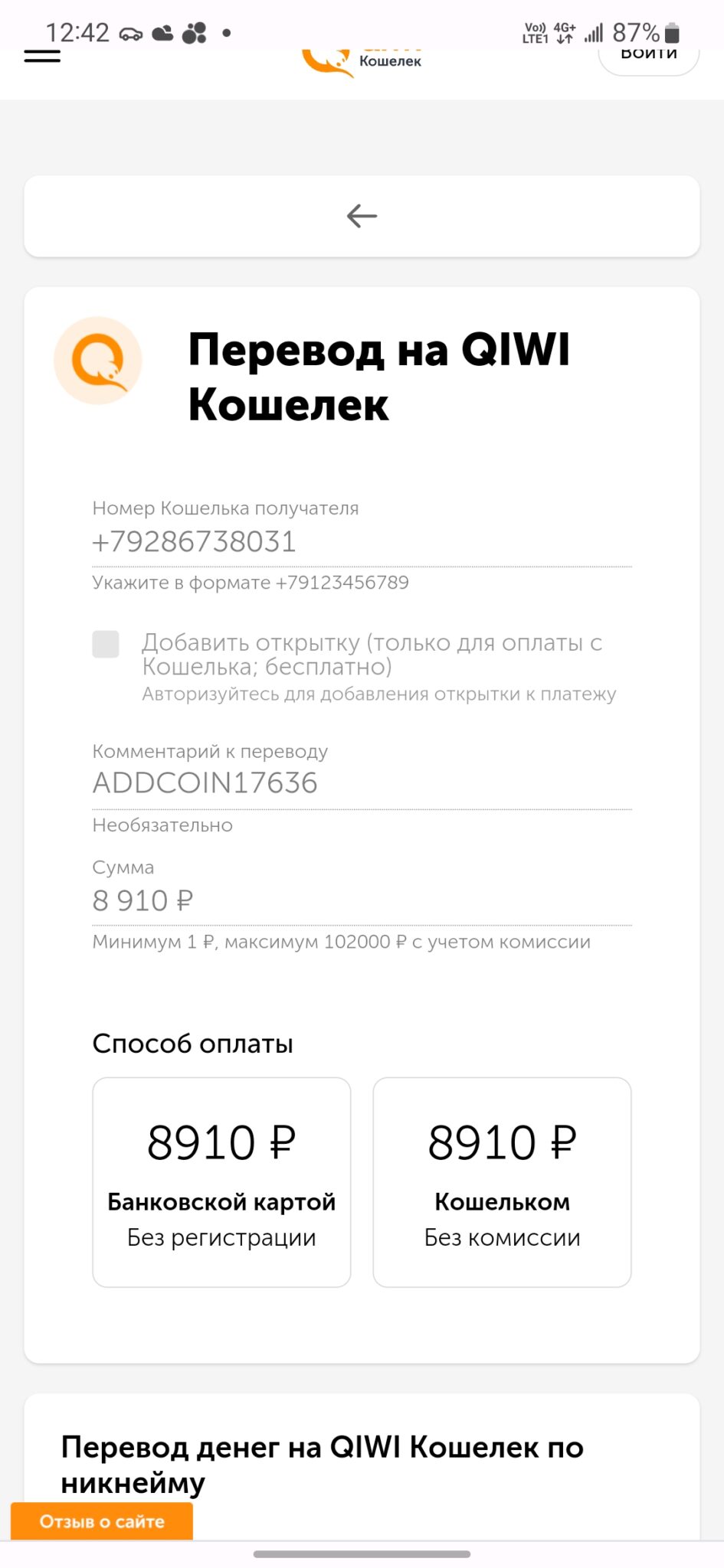Viewport: 724px width, 1568px height.
Task: Go back using the arrow card
Action: tap(362, 216)
